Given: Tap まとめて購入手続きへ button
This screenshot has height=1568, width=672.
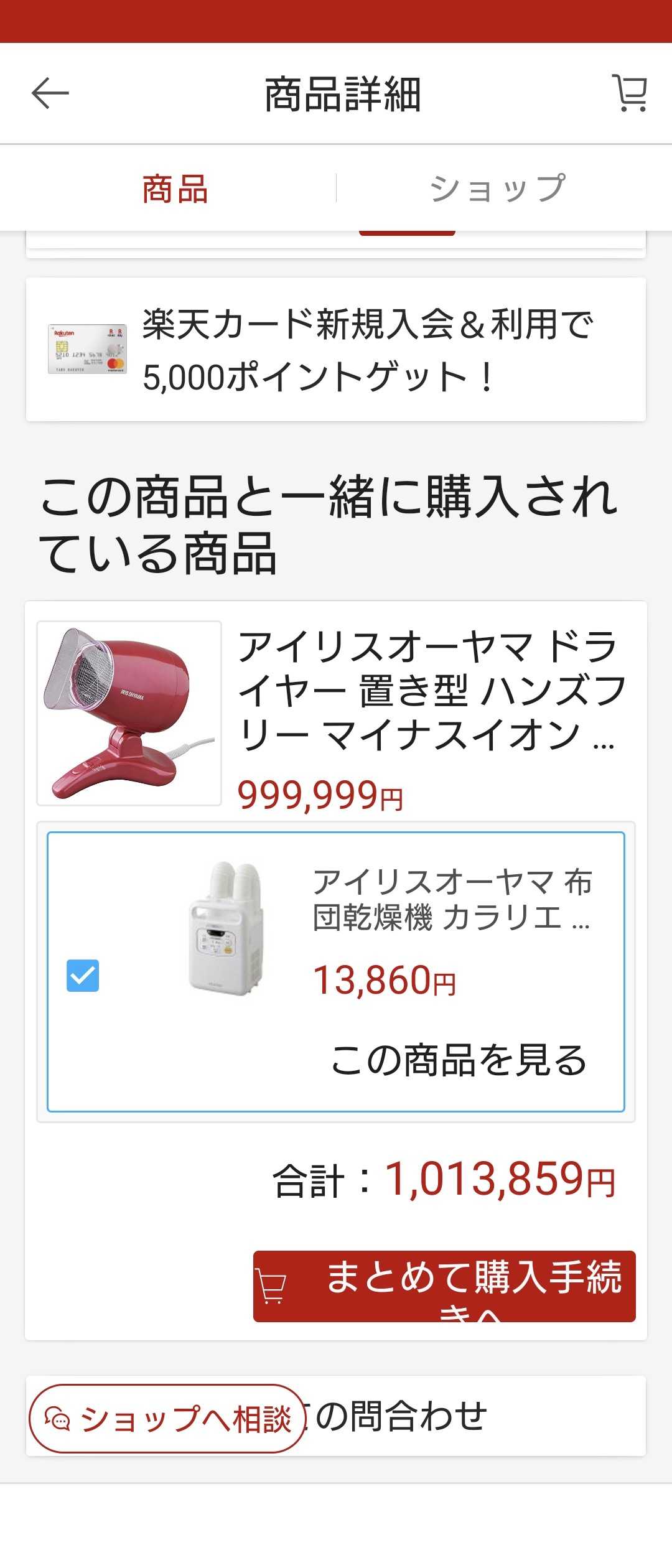Looking at the screenshot, I should [x=444, y=1286].
